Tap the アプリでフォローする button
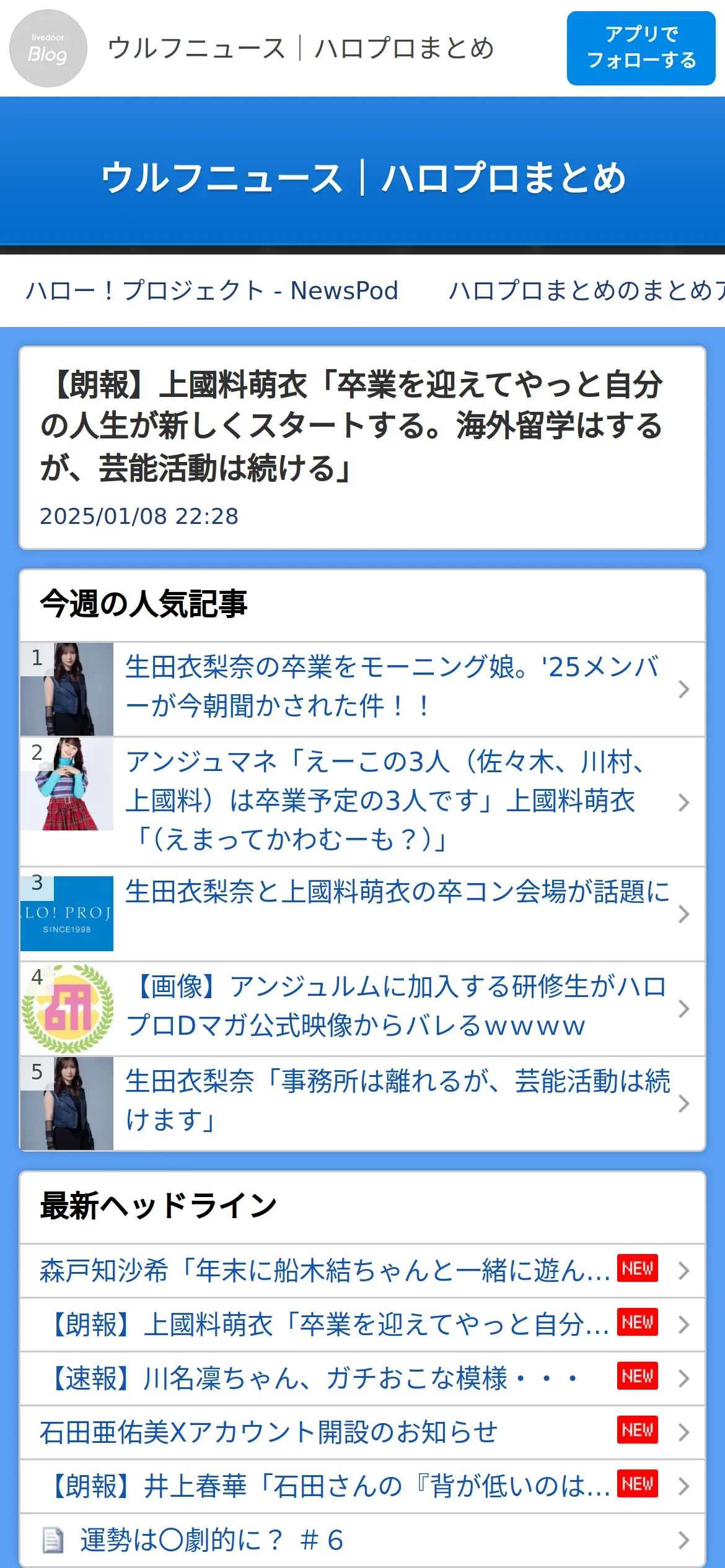 (x=641, y=48)
